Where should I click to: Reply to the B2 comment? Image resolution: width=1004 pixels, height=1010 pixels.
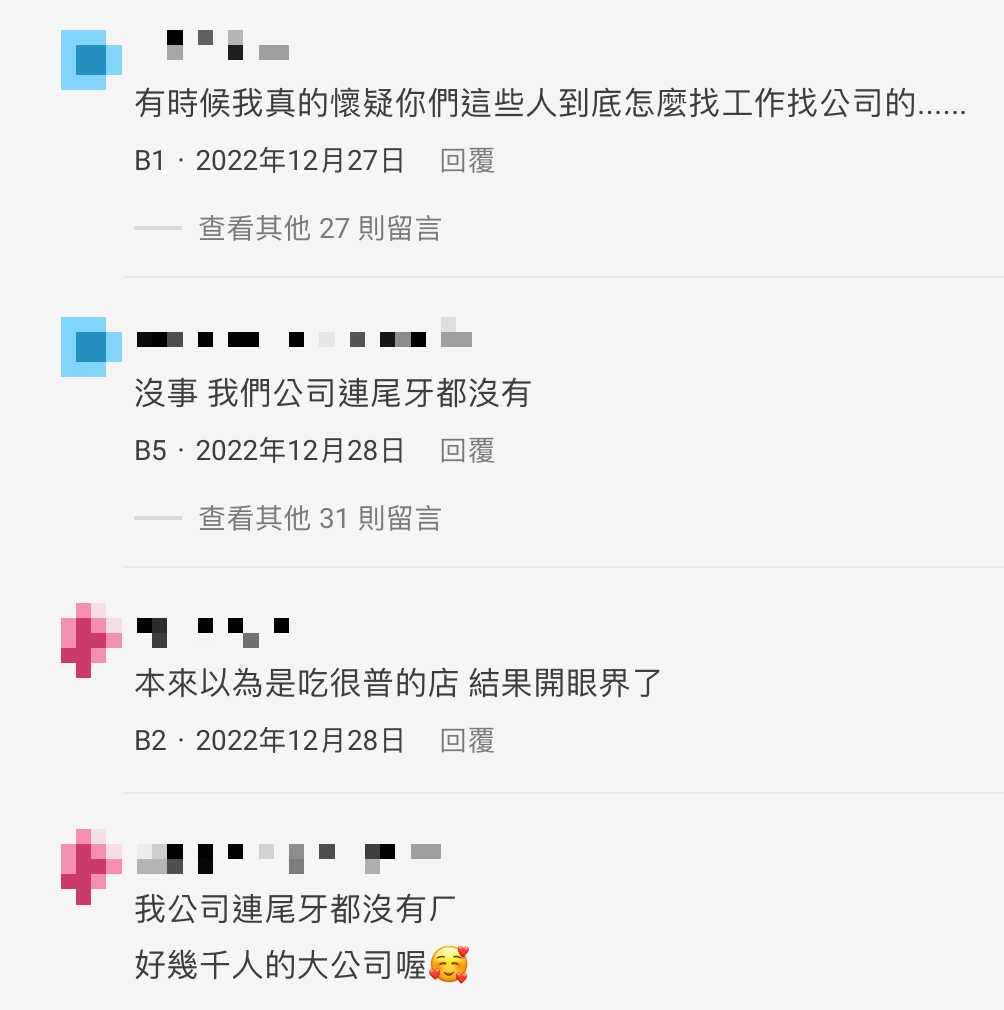467,741
